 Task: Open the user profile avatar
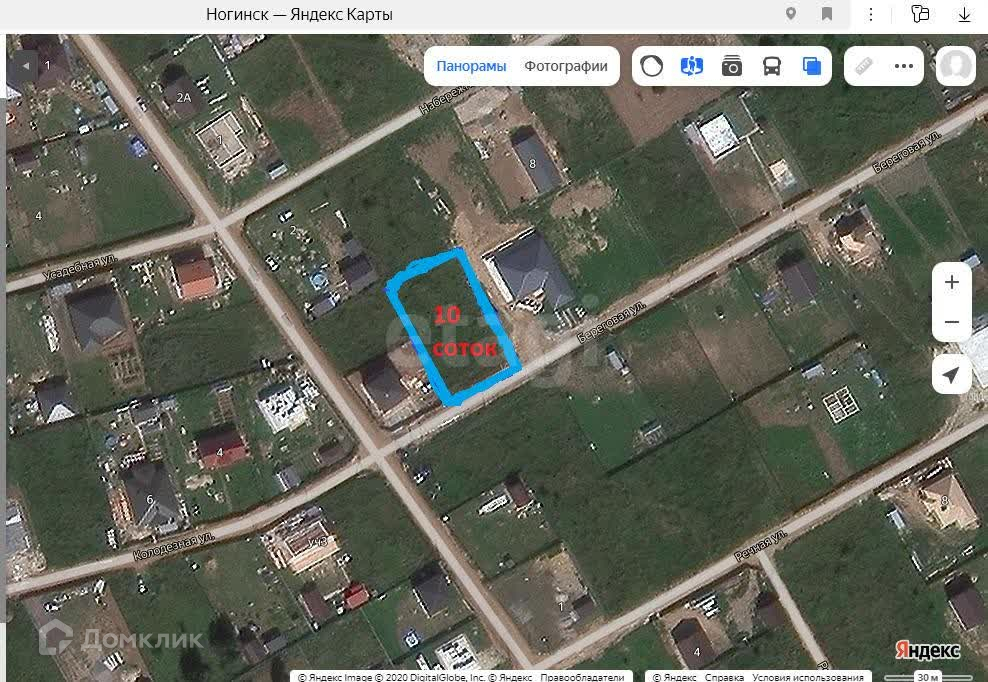(x=956, y=66)
